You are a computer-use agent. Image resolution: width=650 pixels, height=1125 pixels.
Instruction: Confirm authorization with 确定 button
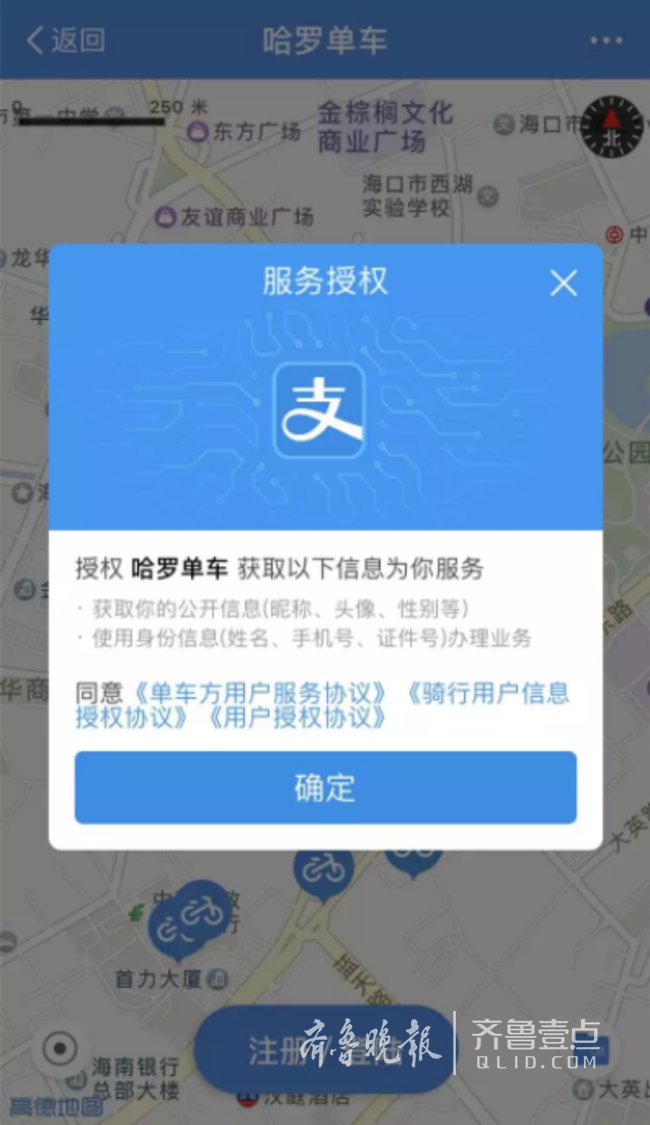coord(325,788)
